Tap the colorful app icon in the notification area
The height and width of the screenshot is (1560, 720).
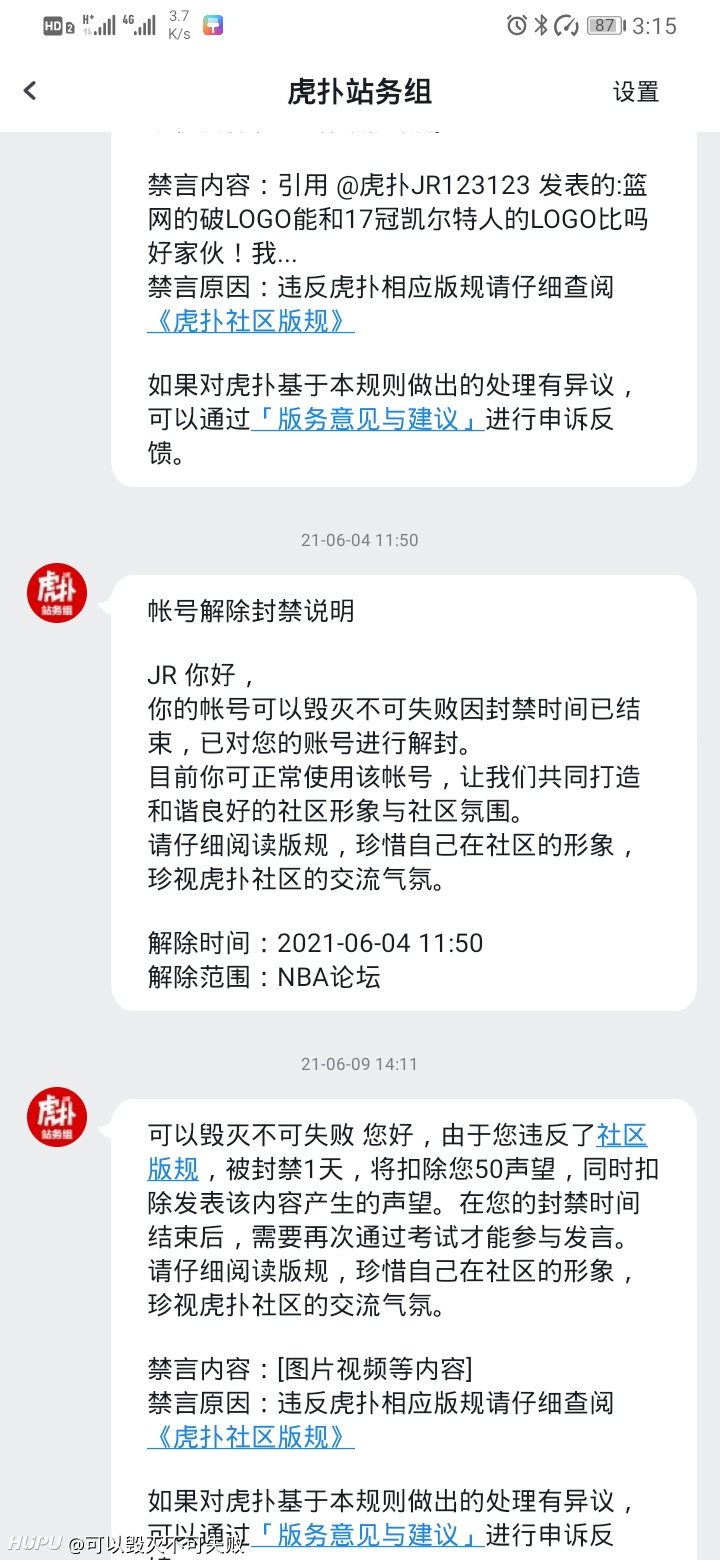(x=212, y=23)
